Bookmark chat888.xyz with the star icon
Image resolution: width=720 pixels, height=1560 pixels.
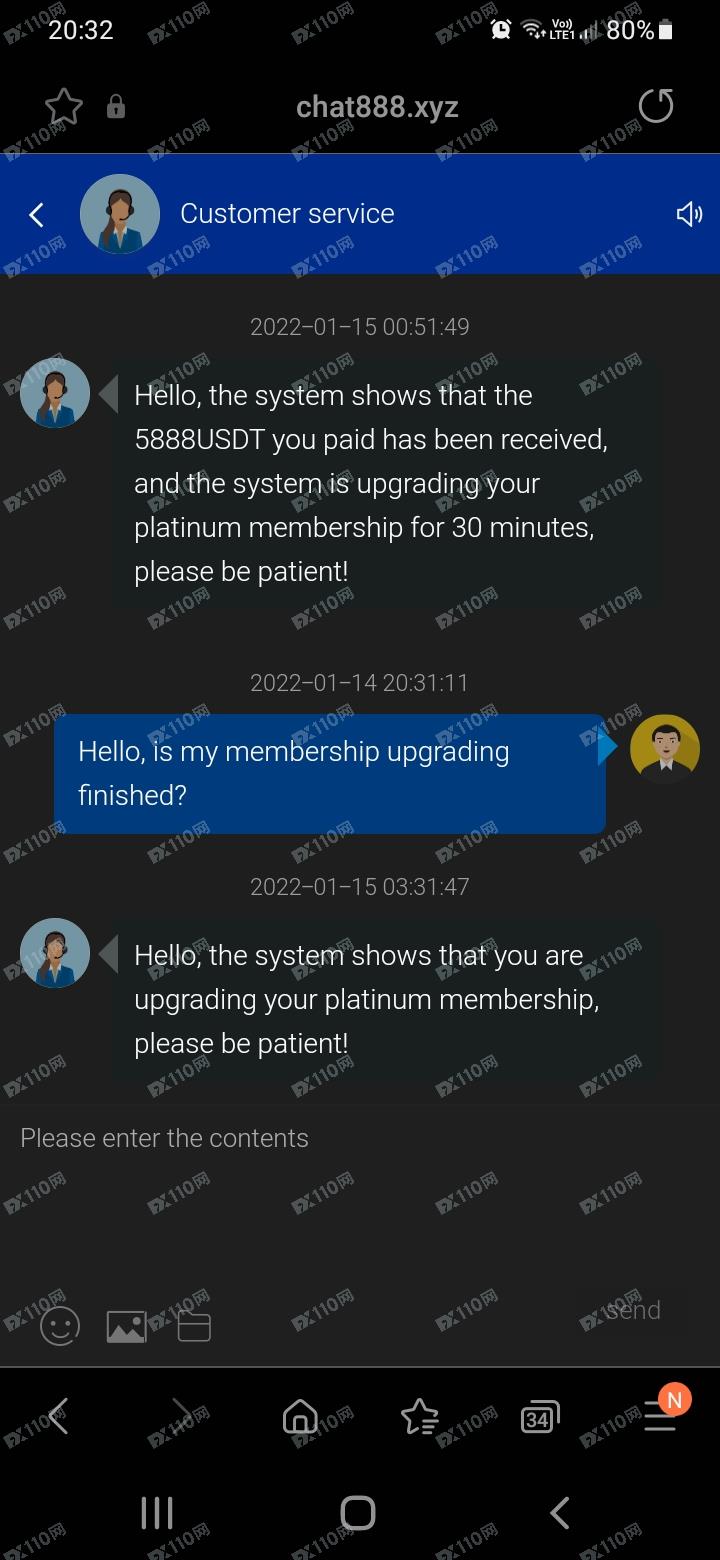pos(64,106)
